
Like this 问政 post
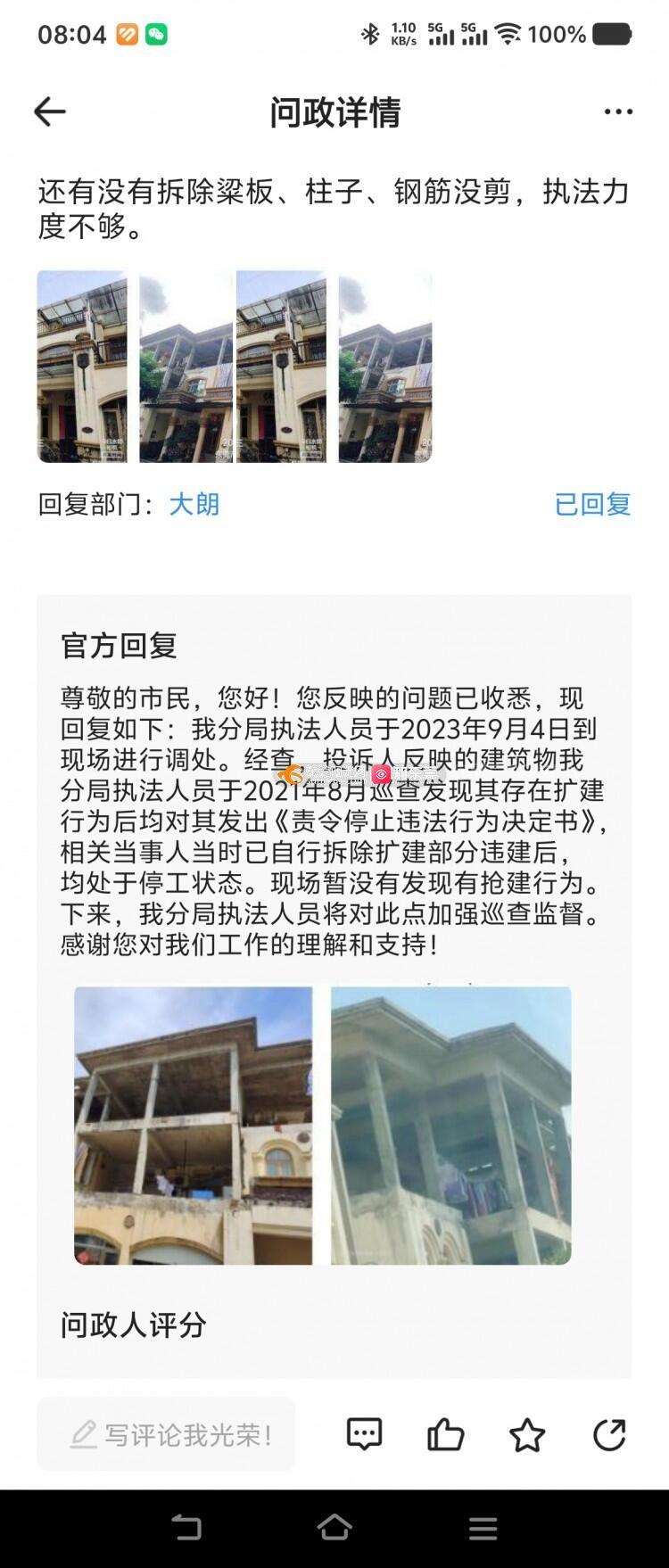pos(445,1434)
